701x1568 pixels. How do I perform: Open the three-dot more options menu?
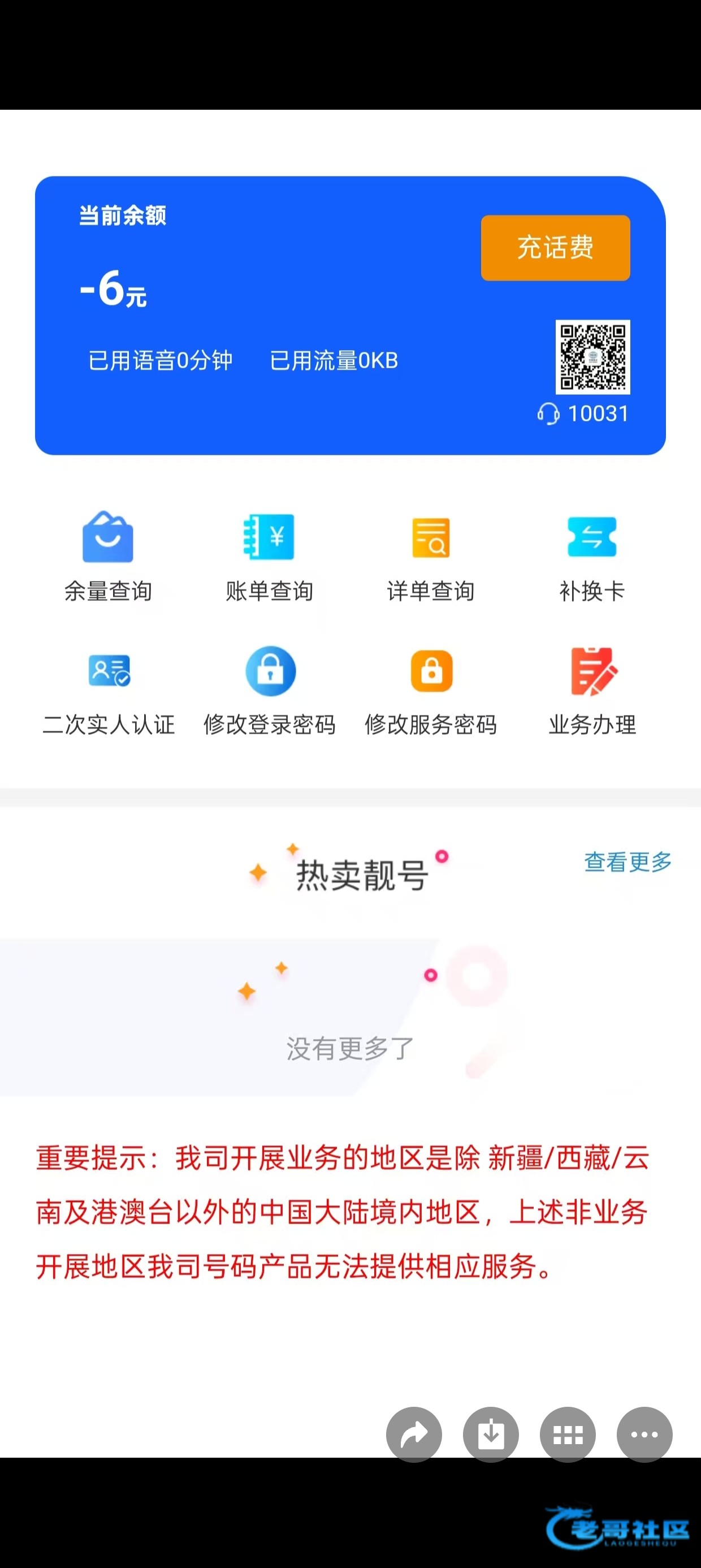point(644,1435)
